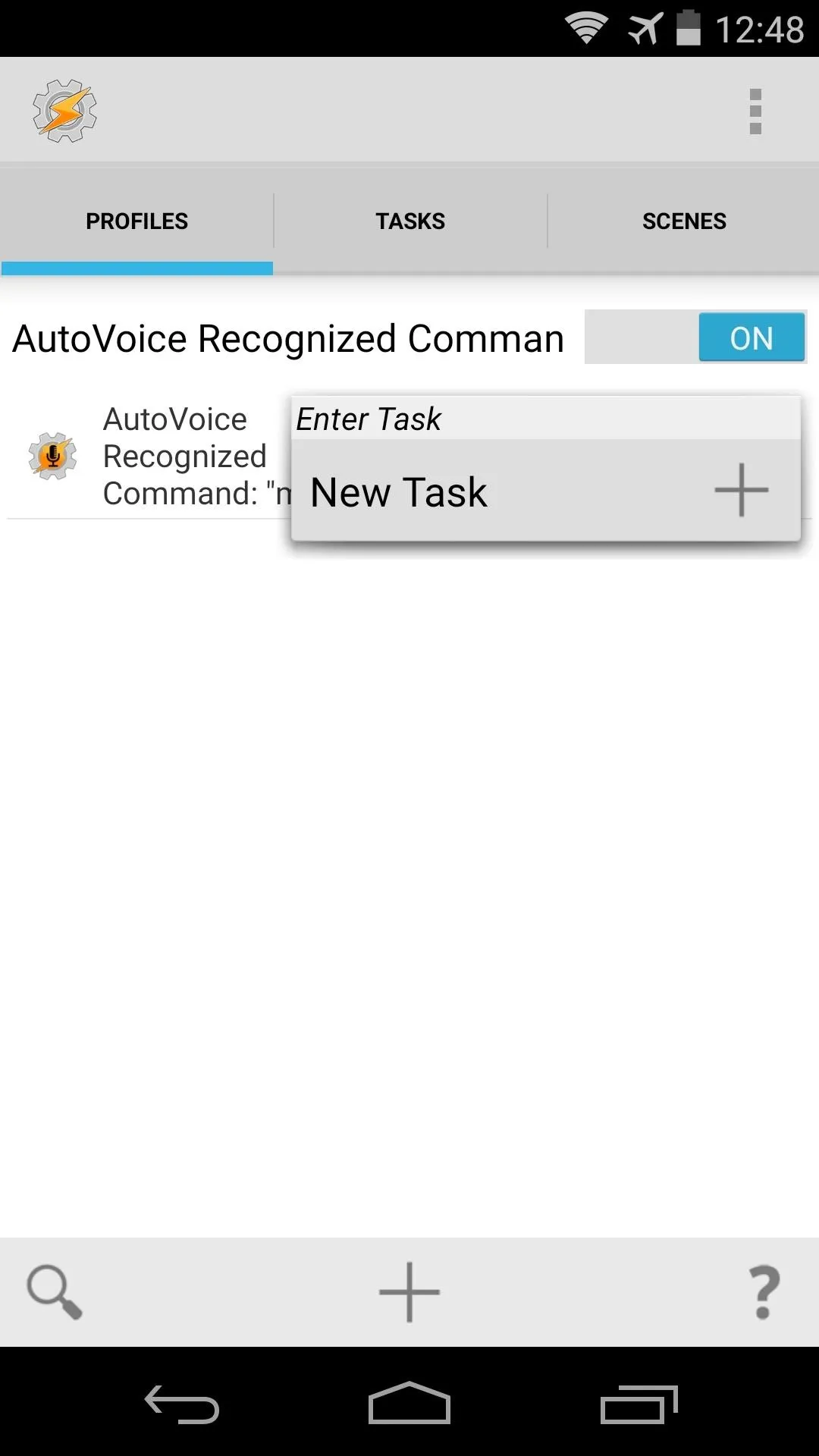Image resolution: width=819 pixels, height=1456 pixels.
Task: Open the overflow menu
Action: click(x=755, y=111)
